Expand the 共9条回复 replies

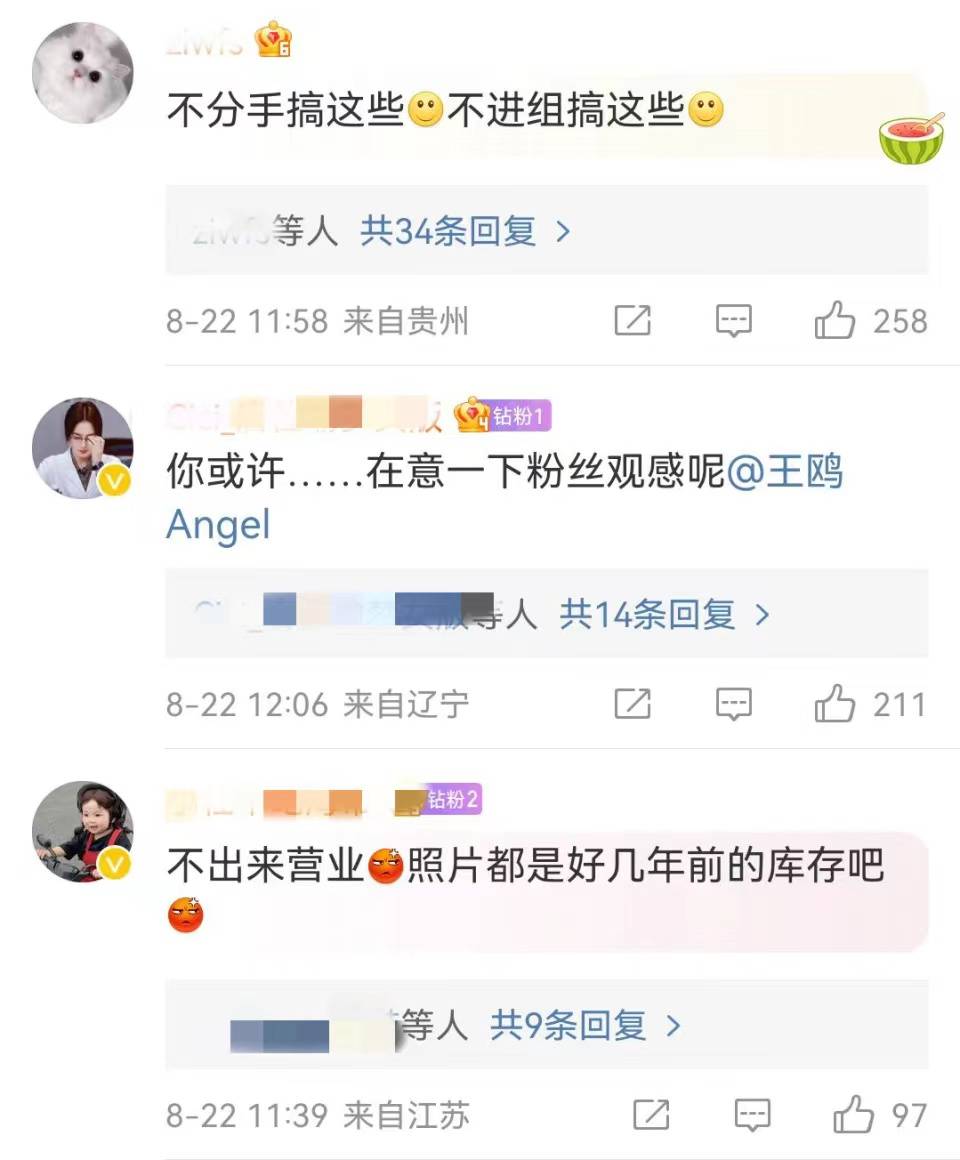tap(585, 1025)
